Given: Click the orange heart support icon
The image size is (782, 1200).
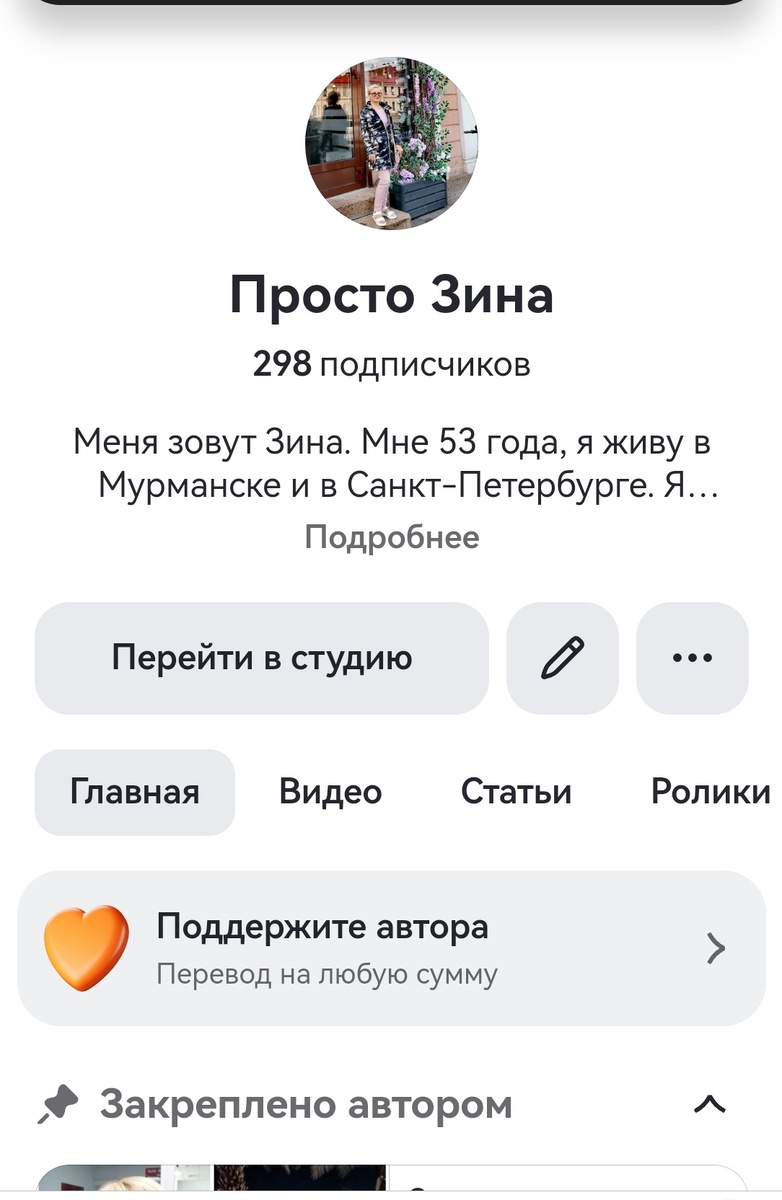Looking at the screenshot, I should click(83, 943).
